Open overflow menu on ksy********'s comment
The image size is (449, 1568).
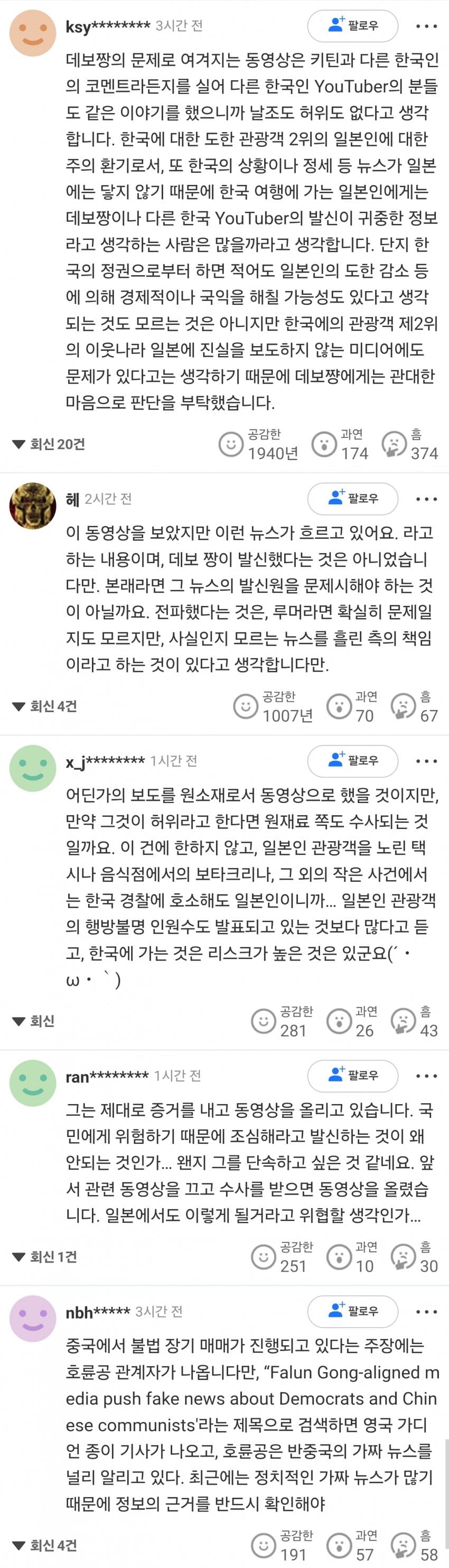coord(426,25)
